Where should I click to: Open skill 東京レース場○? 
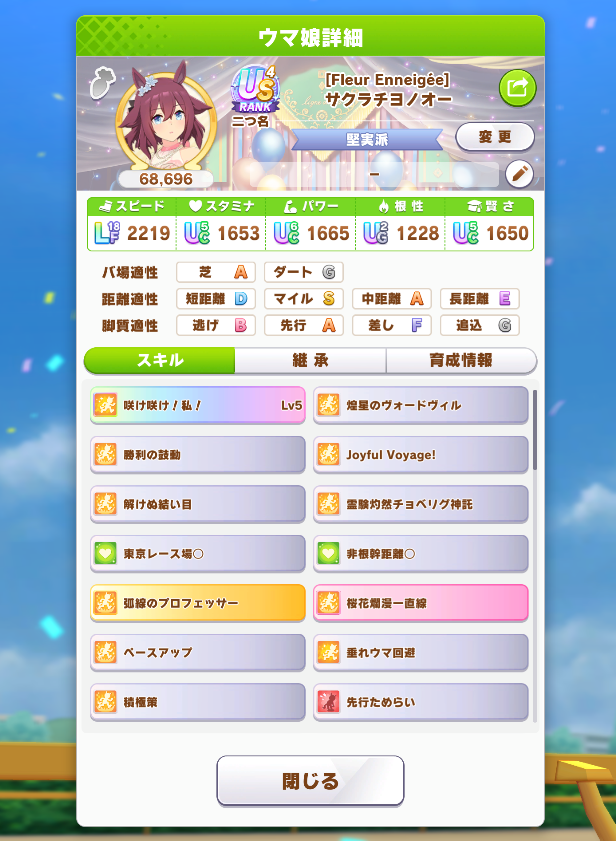tap(197, 554)
